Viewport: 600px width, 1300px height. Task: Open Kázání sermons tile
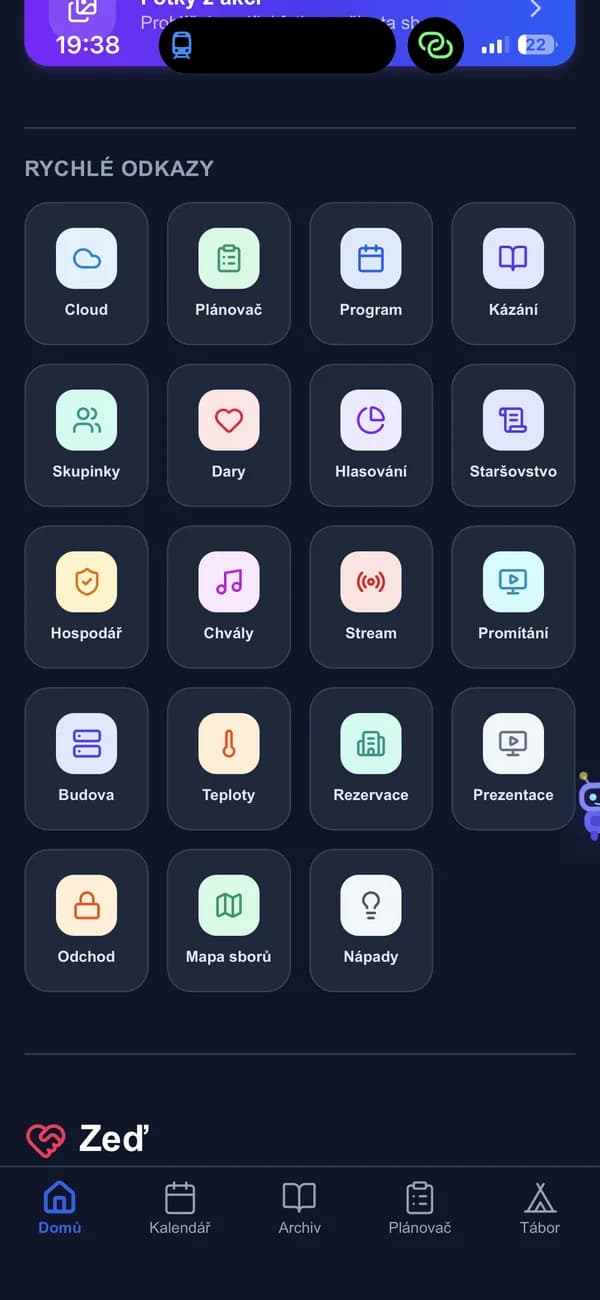pos(513,274)
